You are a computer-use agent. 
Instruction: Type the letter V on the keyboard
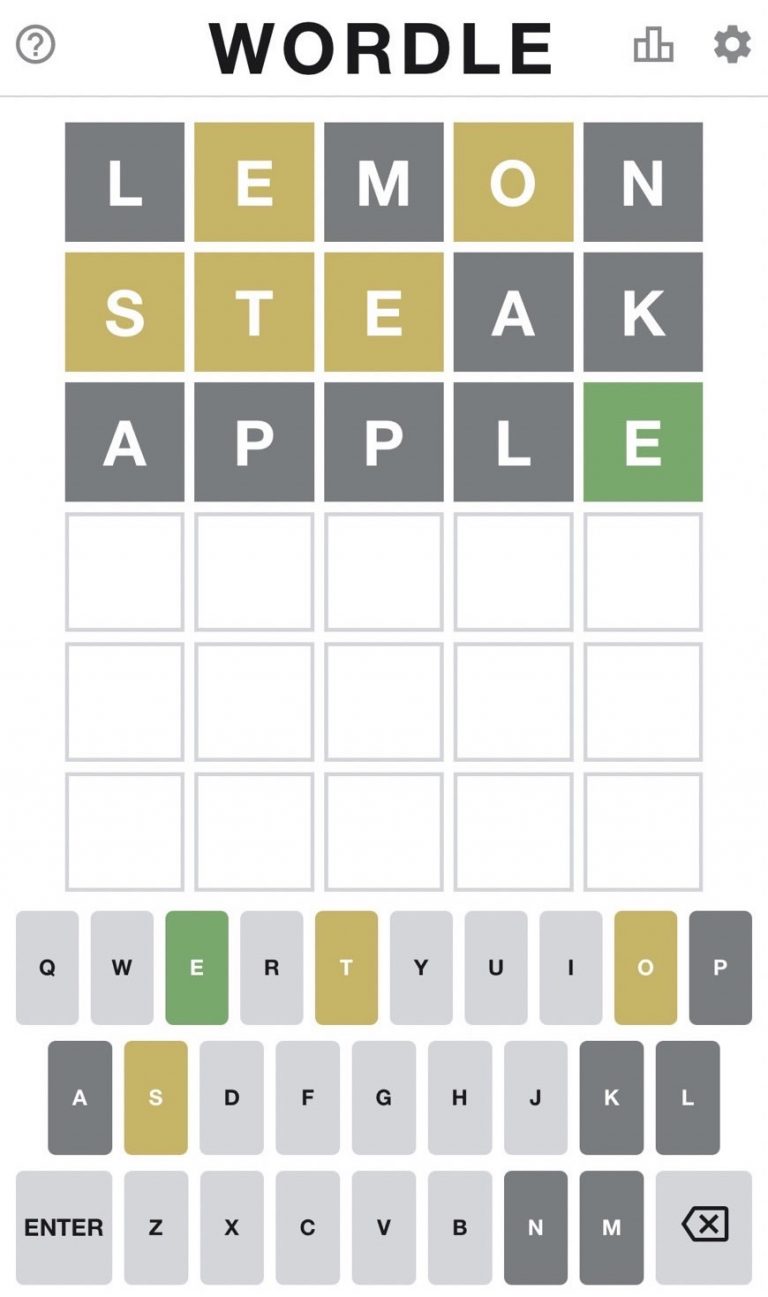point(384,1228)
